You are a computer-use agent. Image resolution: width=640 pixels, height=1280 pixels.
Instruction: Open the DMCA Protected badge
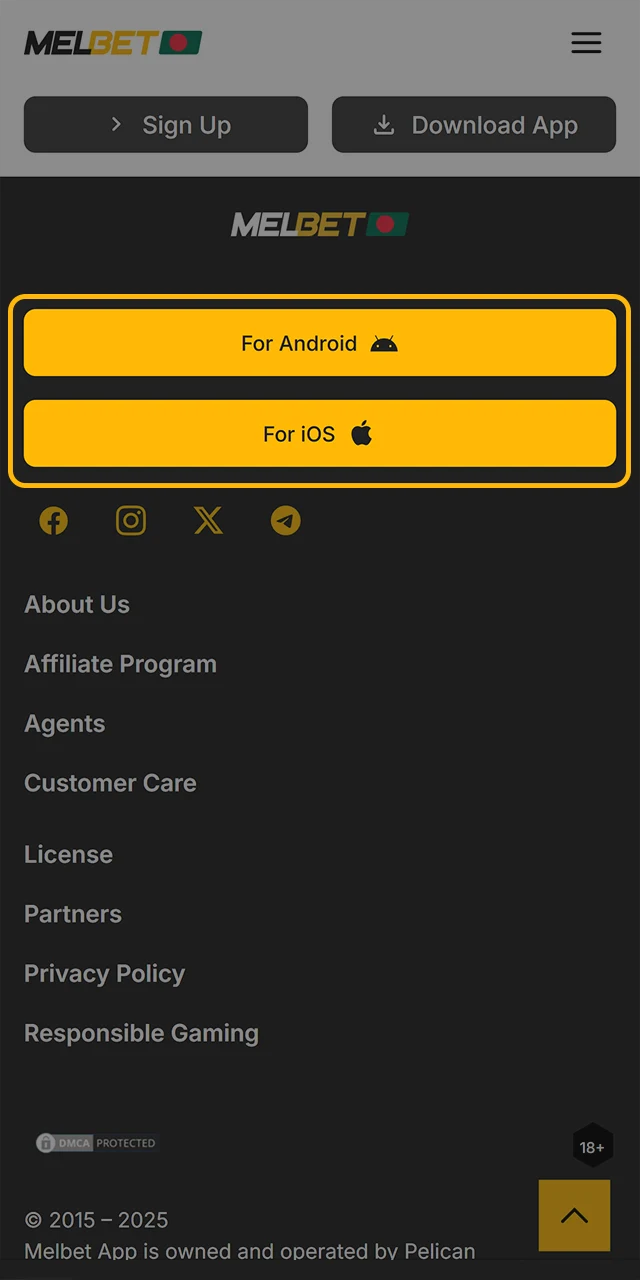pyautogui.click(x=97, y=1143)
